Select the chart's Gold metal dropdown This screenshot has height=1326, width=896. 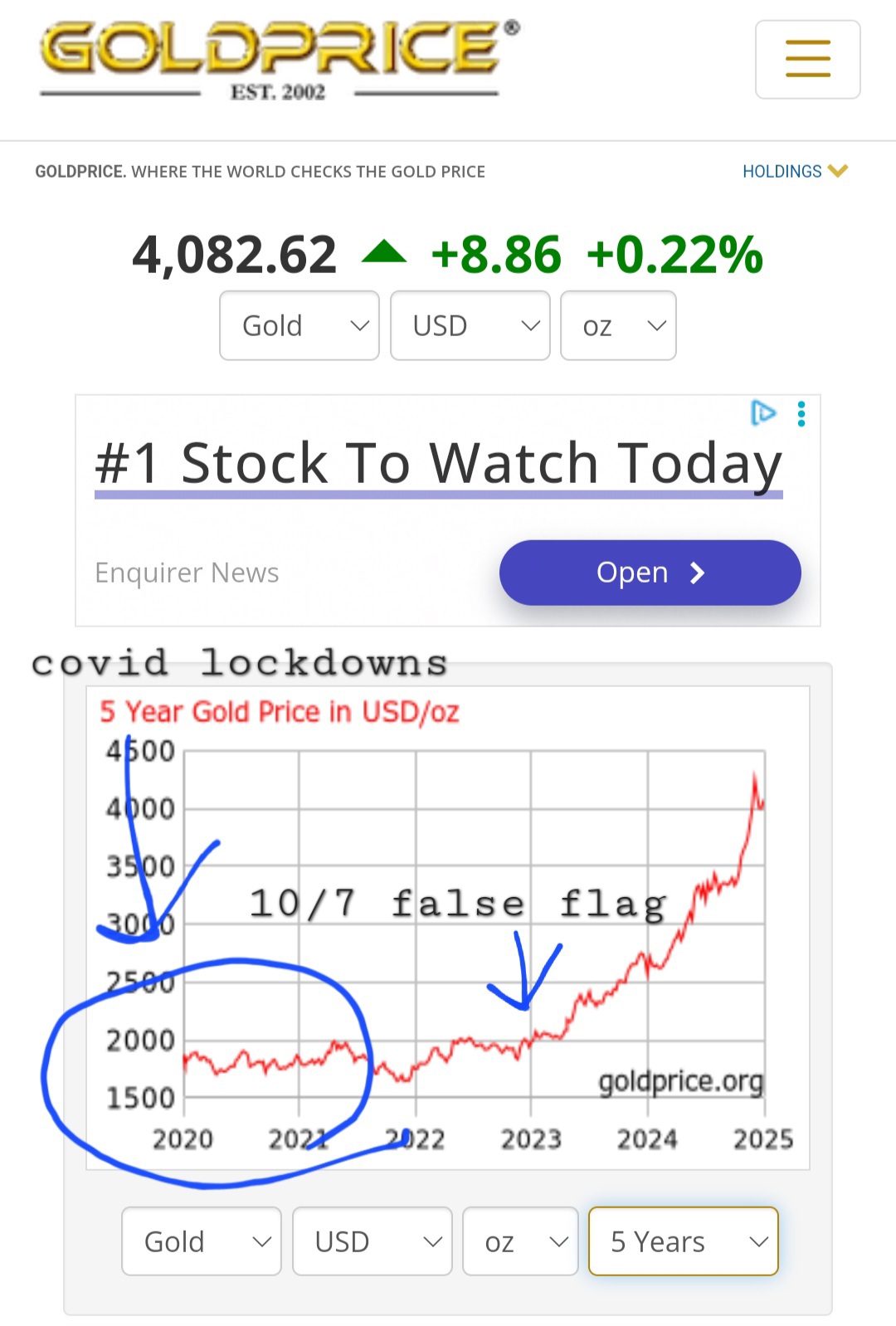click(202, 1241)
